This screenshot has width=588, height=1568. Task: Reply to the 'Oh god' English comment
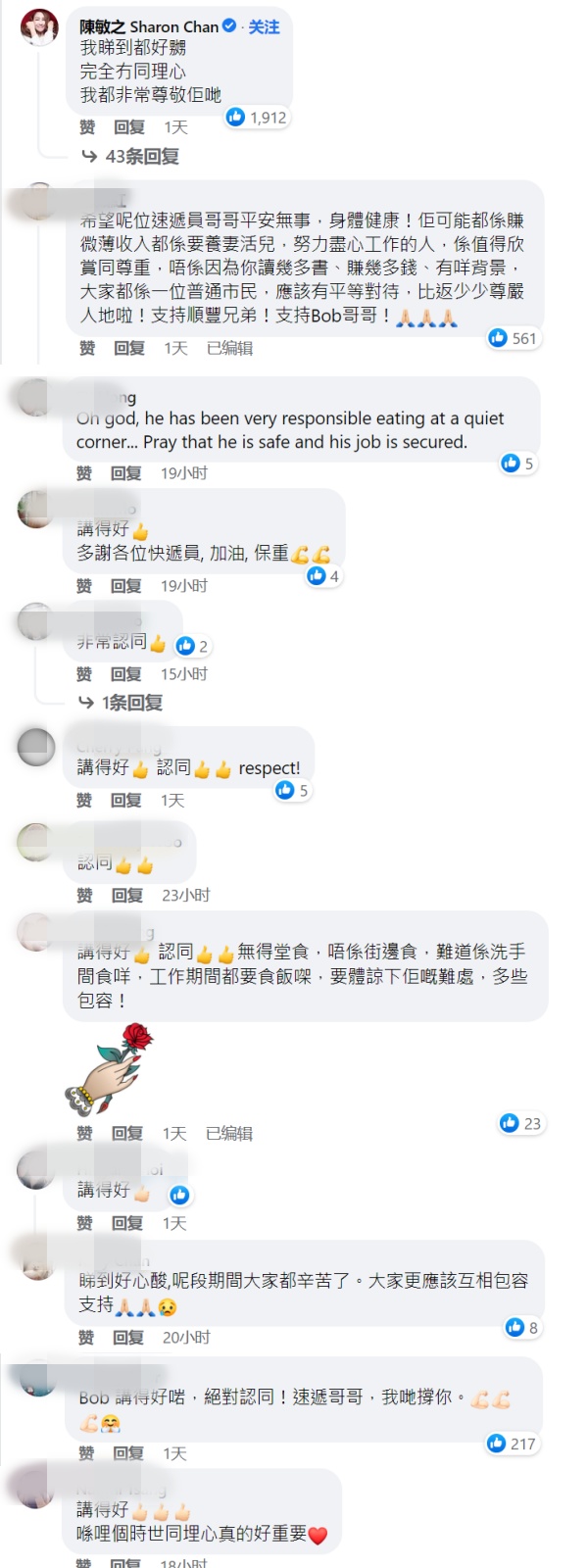125,473
